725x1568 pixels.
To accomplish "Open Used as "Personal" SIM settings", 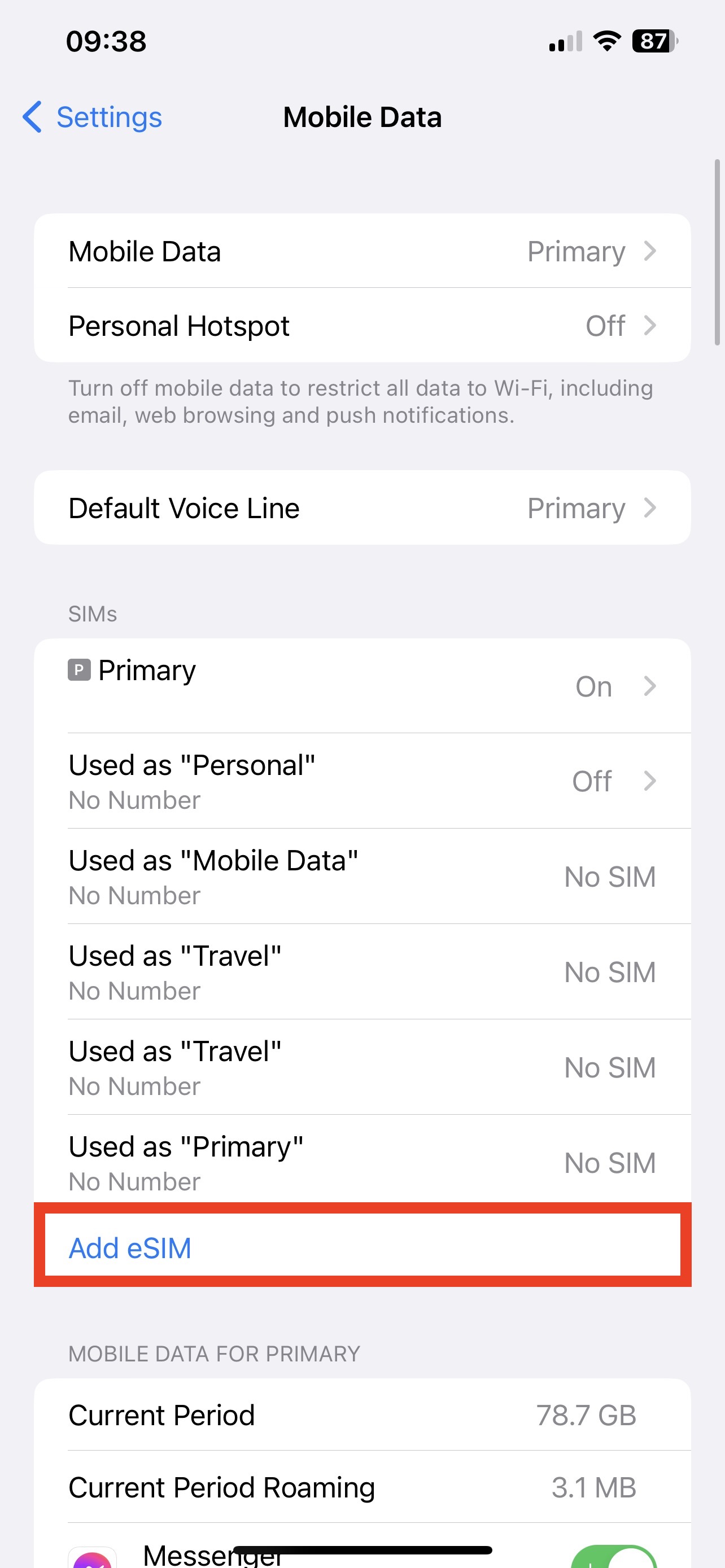I will [x=362, y=781].
